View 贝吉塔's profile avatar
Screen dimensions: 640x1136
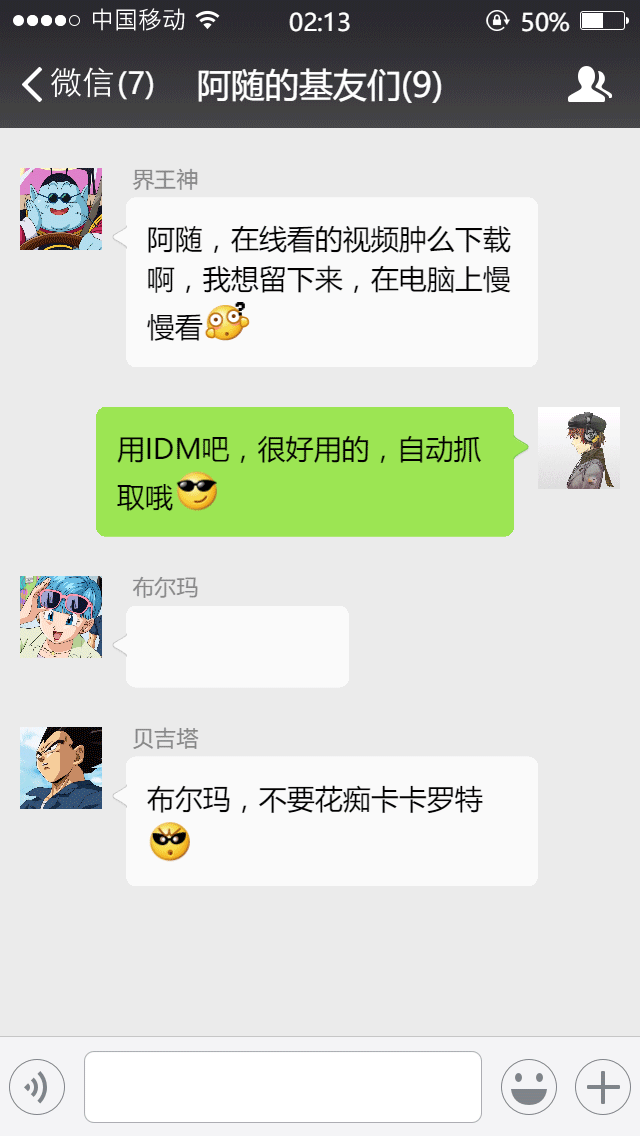coord(61,768)
